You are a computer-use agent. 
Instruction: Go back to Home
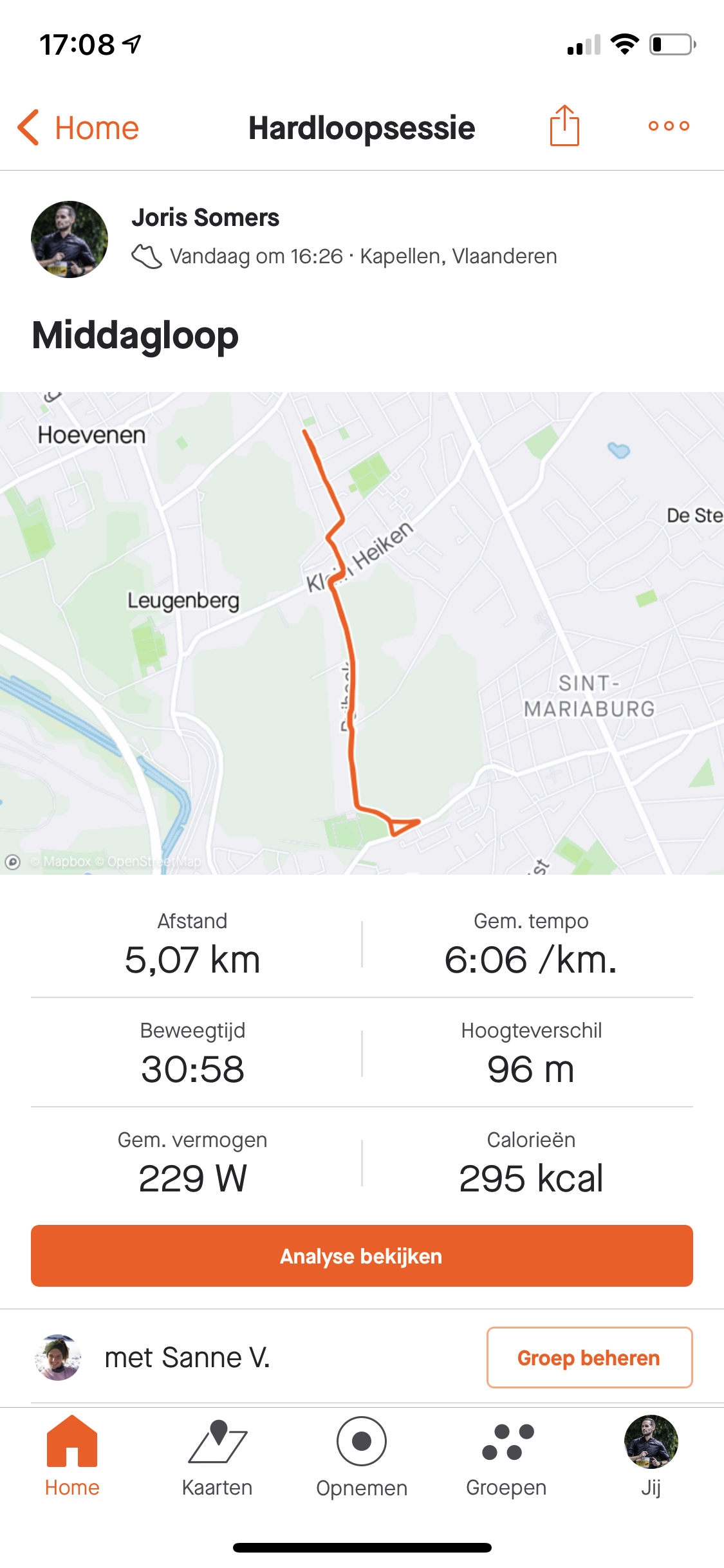[78, 127]
